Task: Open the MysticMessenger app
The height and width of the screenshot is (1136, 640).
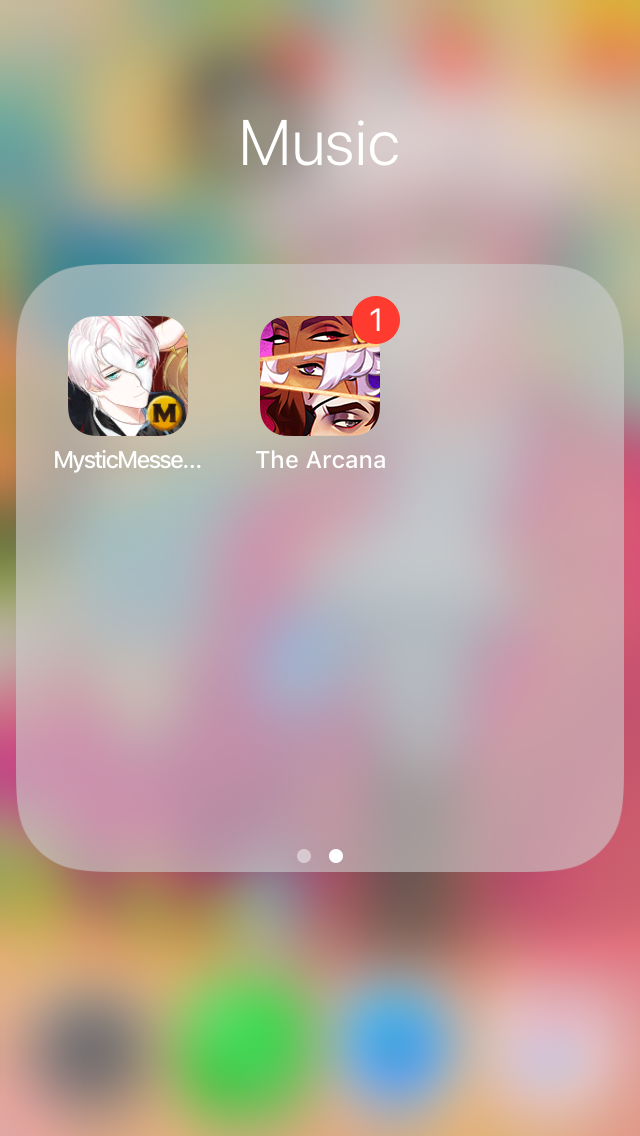Action: point(128,376)
